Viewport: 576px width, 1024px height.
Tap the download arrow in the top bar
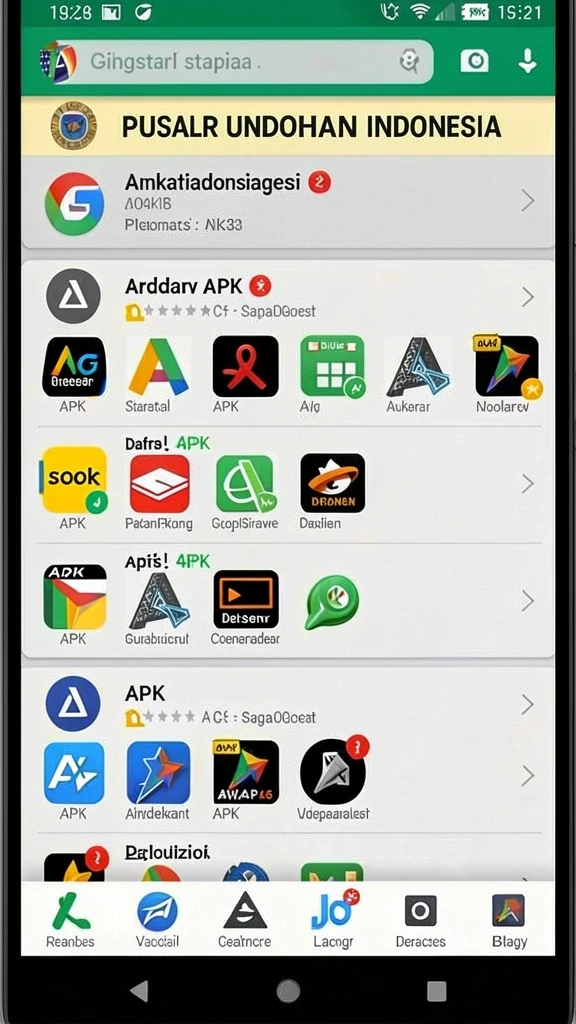527,62
